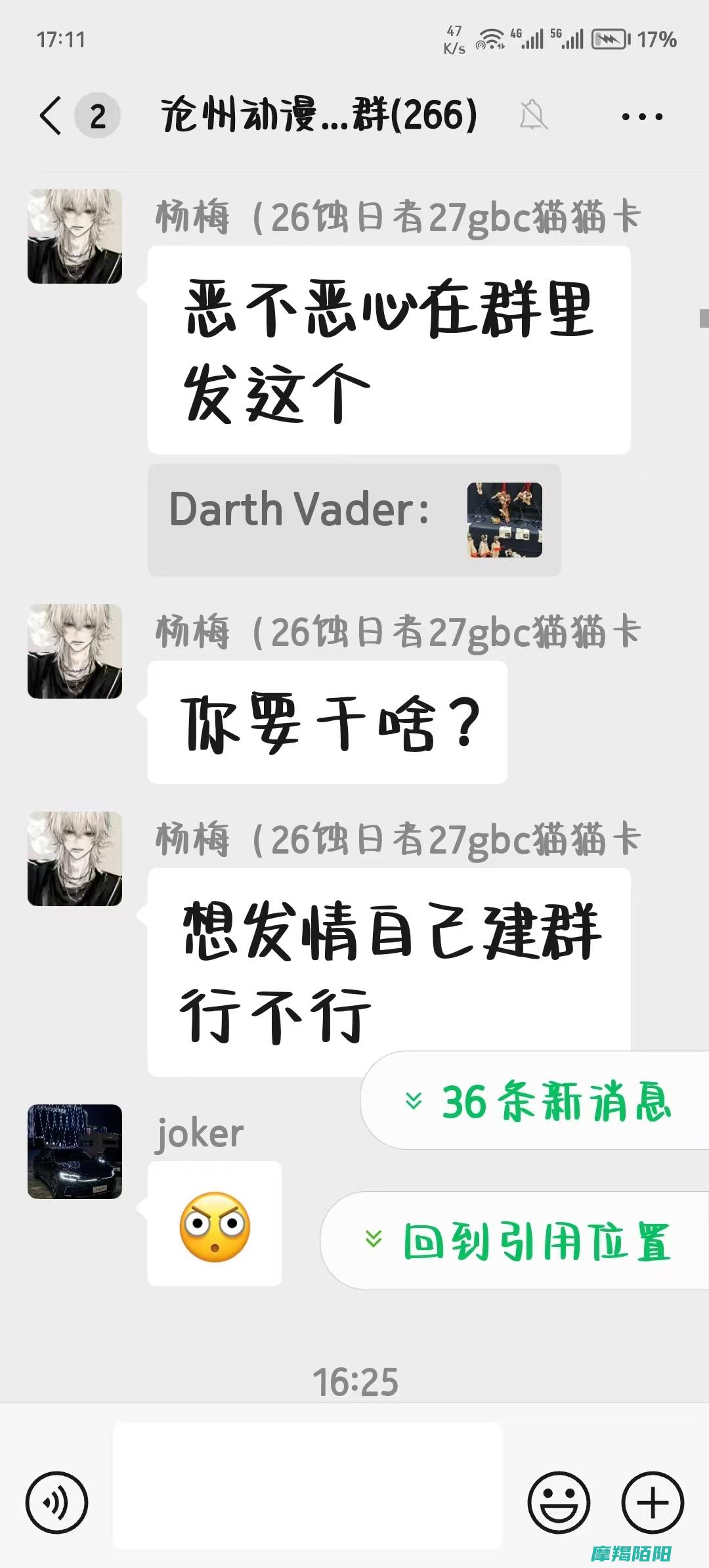709x1568 pixels.
Task: Open the emoji sticker panel
Action: pyautogui.click(x=559, y=1502)
